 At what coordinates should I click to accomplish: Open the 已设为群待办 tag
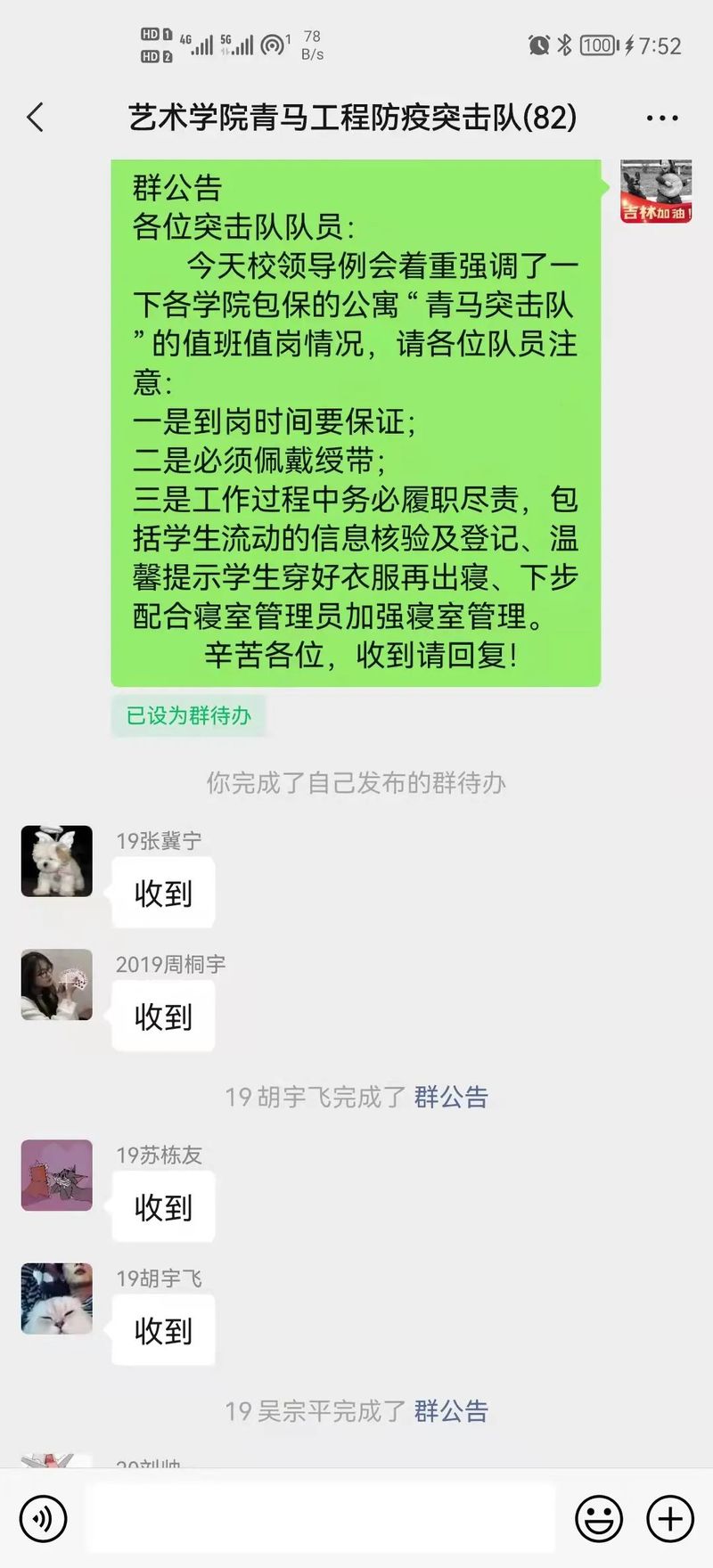(188, 715)
